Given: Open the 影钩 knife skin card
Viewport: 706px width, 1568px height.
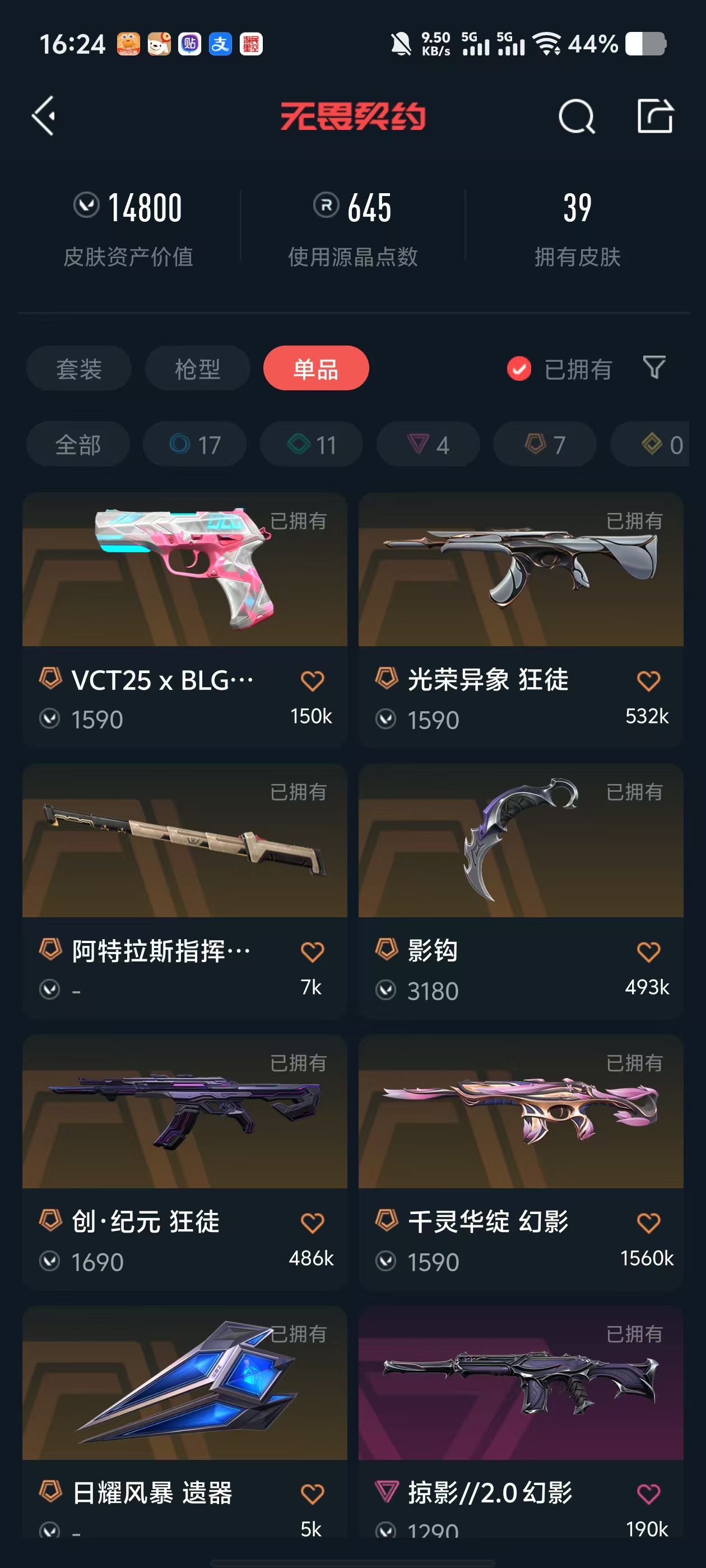Looking at the screenshot, I should [521, 890].
